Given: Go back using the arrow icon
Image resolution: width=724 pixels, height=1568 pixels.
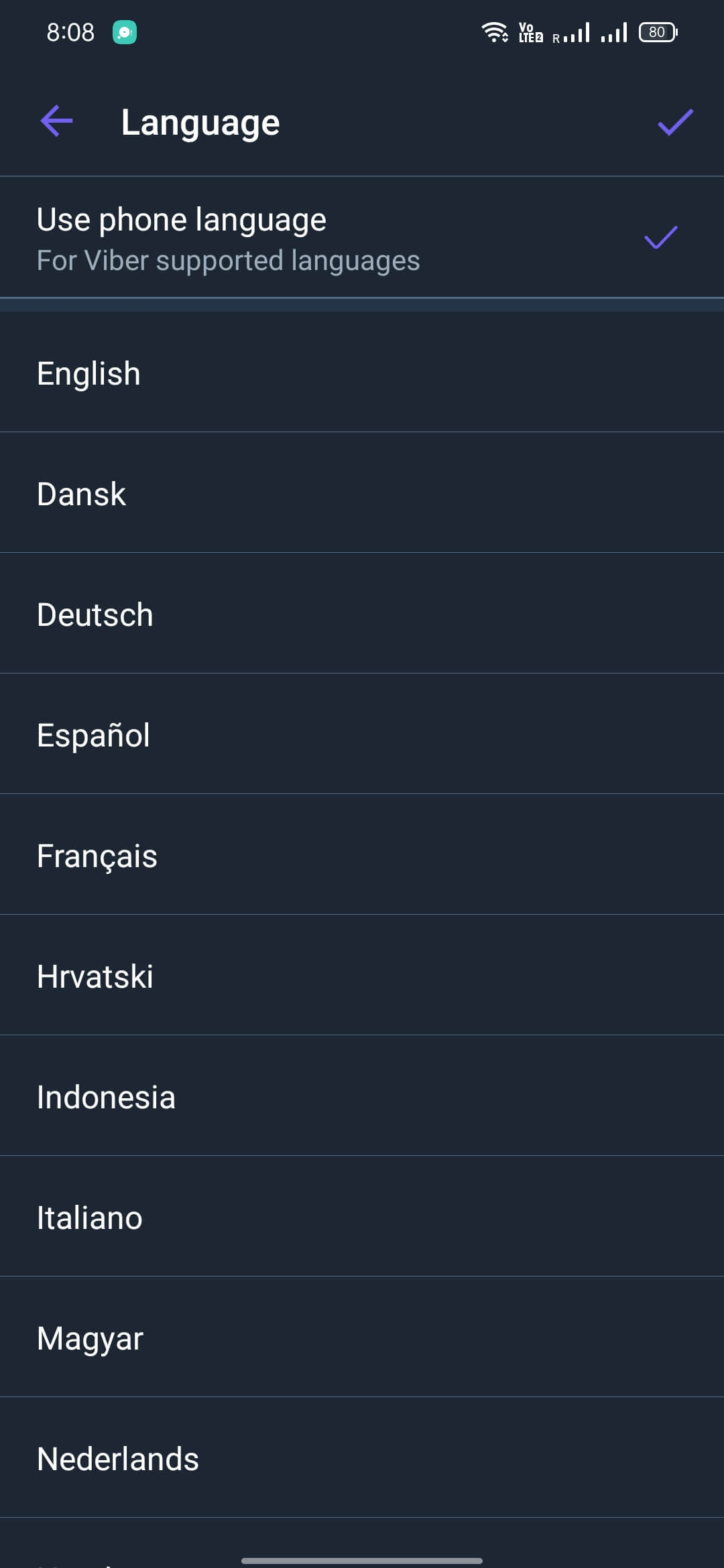Looking at the screenshot, I should (x=57, y=121).
